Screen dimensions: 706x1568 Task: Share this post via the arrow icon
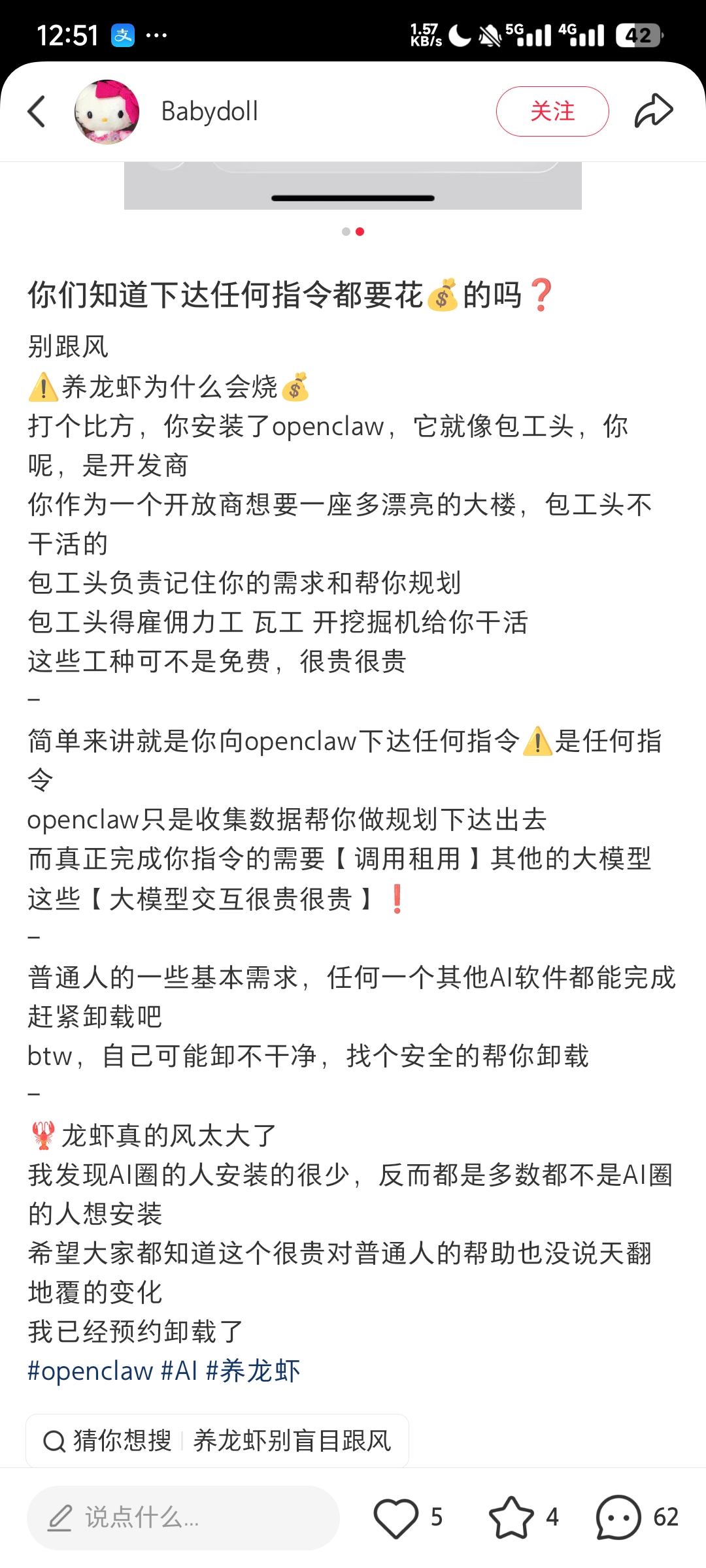(x=653, y=111)
